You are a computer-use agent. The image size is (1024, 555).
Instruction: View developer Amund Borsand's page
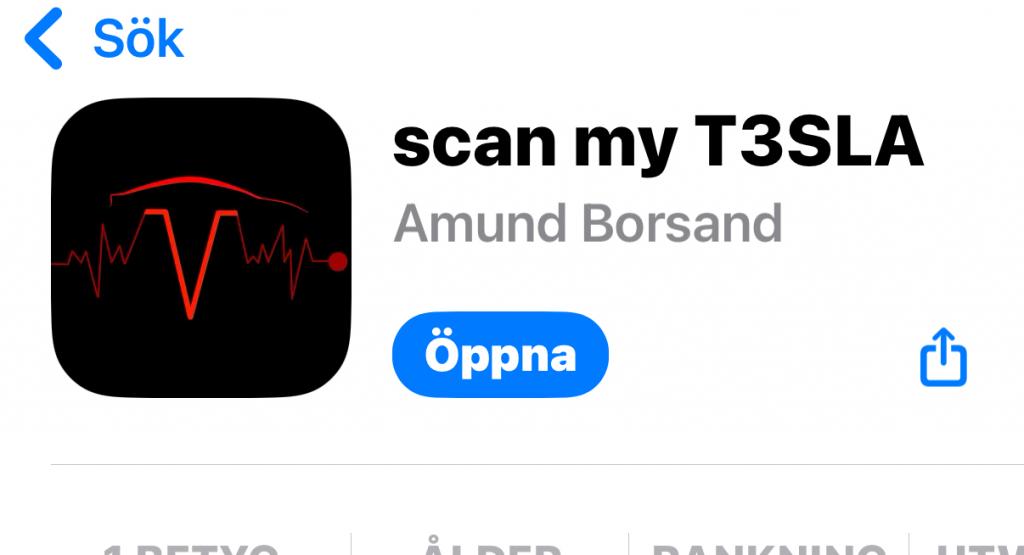click(x=588, y=224)
